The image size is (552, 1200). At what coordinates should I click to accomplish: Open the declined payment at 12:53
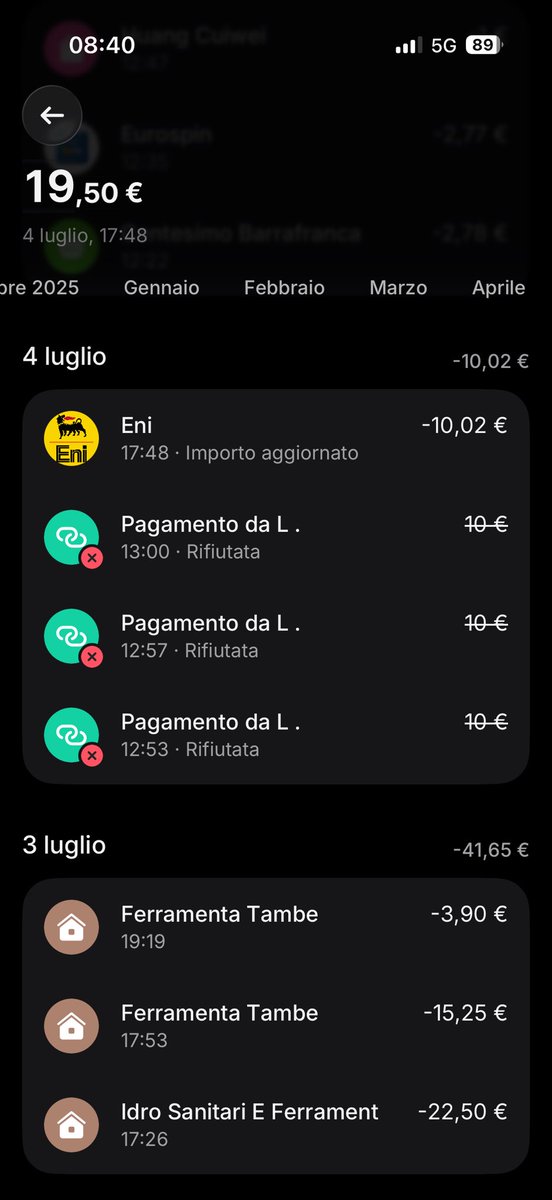276,735
